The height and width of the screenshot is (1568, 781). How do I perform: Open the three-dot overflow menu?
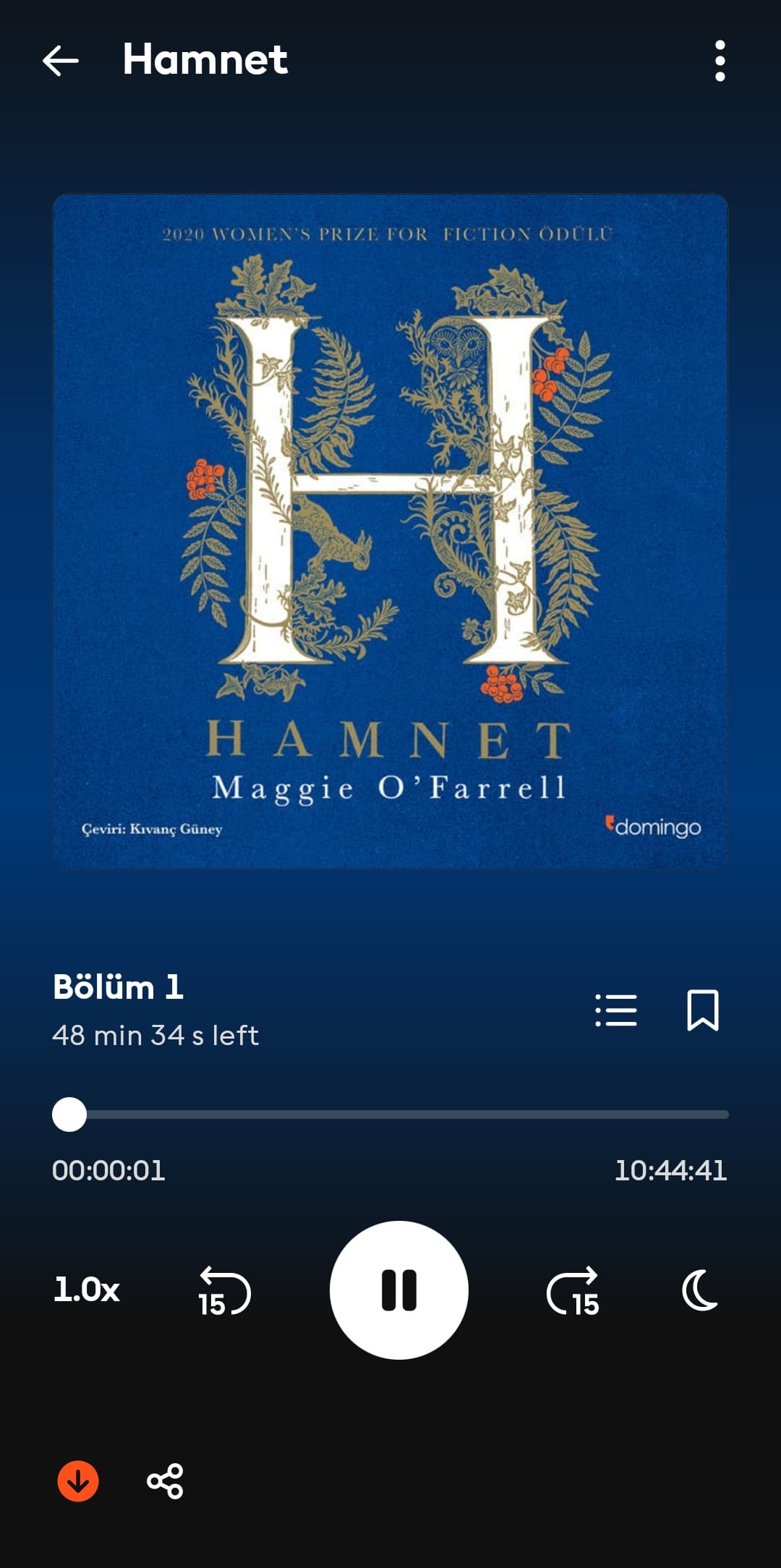720,61
